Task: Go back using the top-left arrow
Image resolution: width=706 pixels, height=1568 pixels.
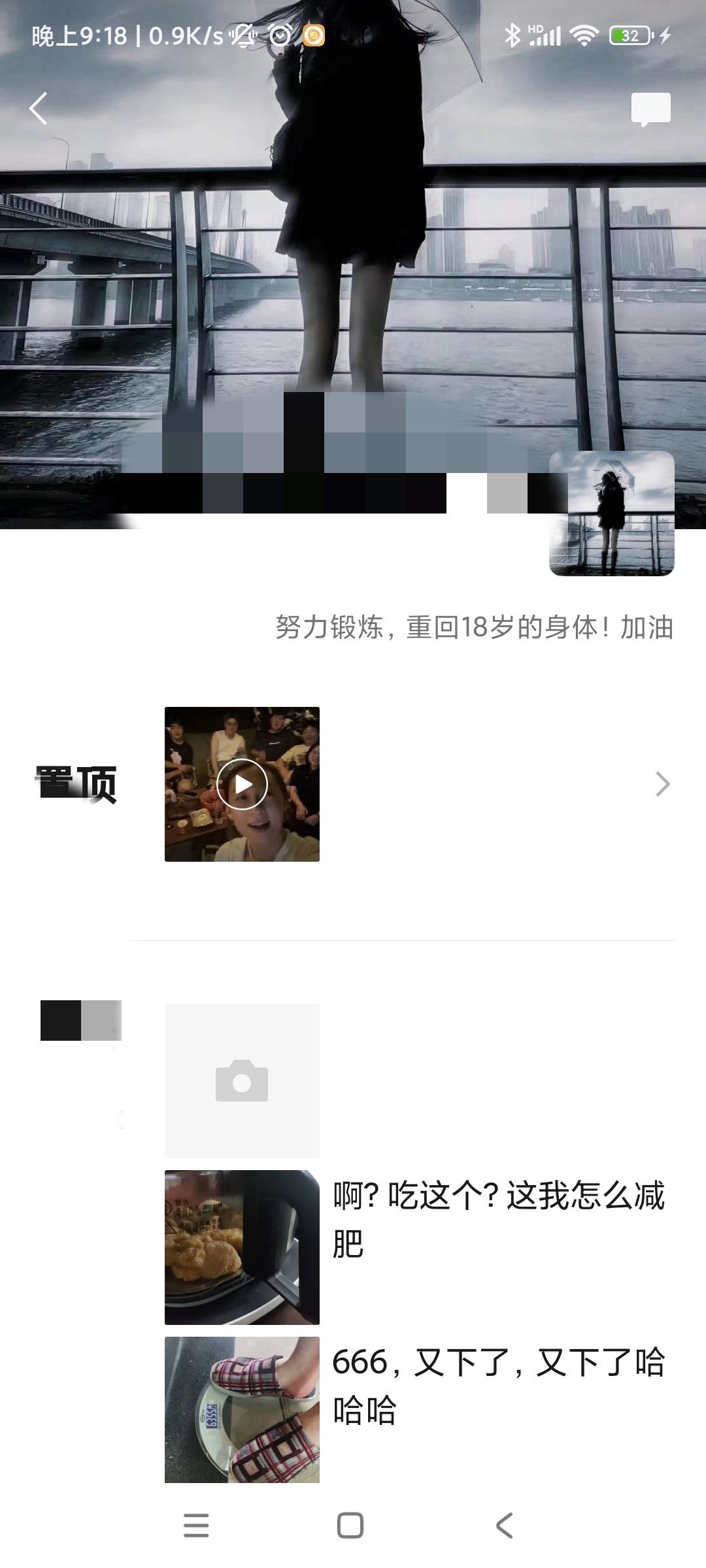Action: pos(39,108)
